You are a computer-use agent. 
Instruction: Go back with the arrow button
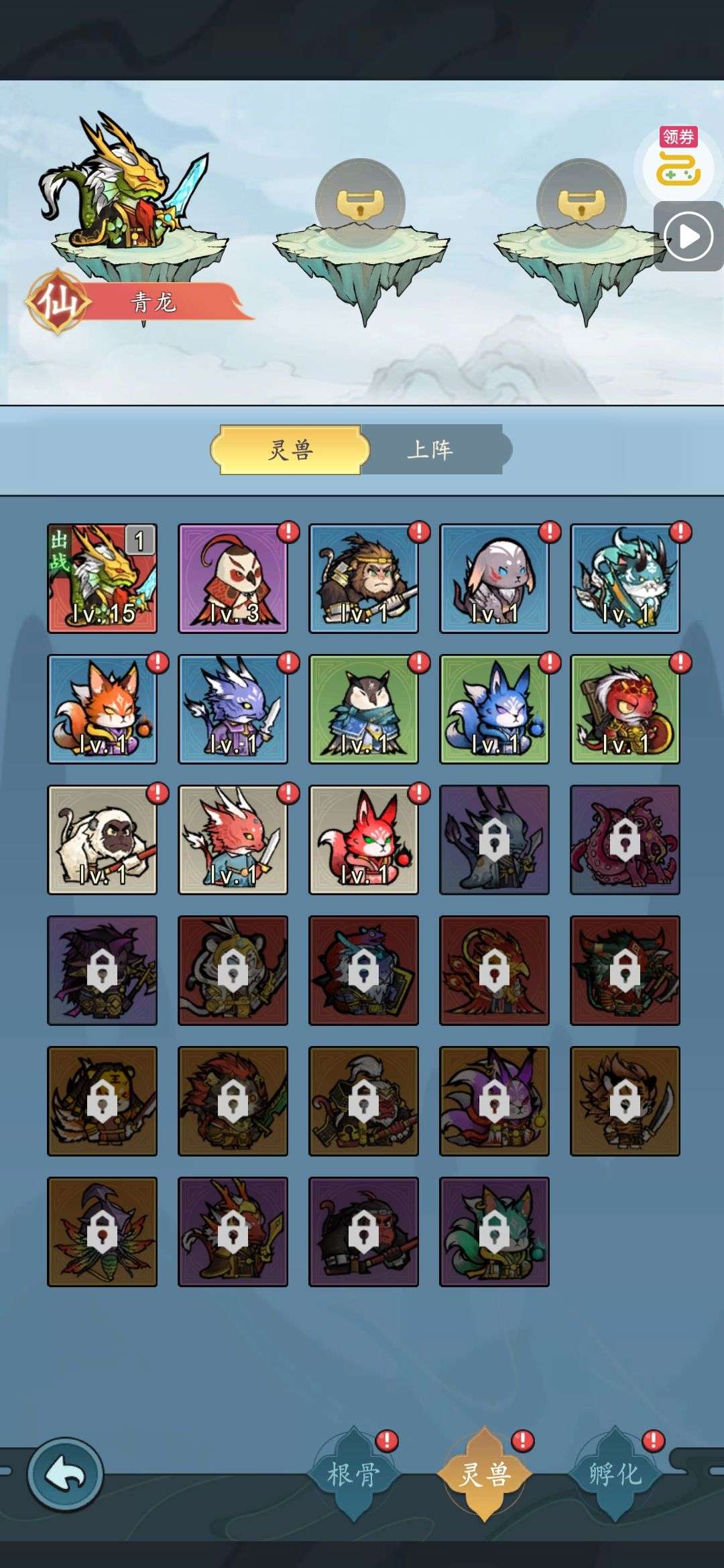tap(65, 1474)
